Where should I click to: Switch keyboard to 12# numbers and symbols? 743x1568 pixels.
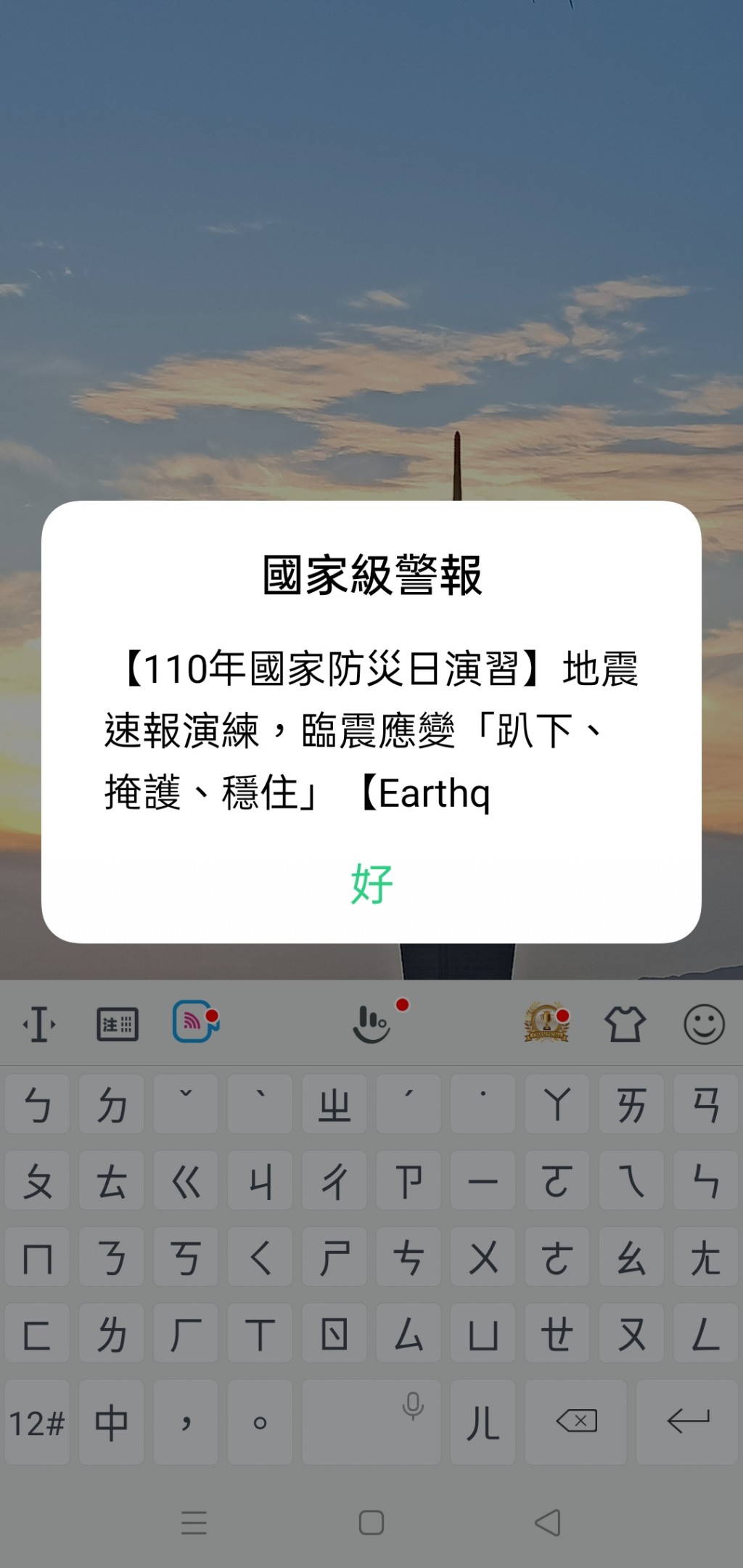click(37, 1422)
